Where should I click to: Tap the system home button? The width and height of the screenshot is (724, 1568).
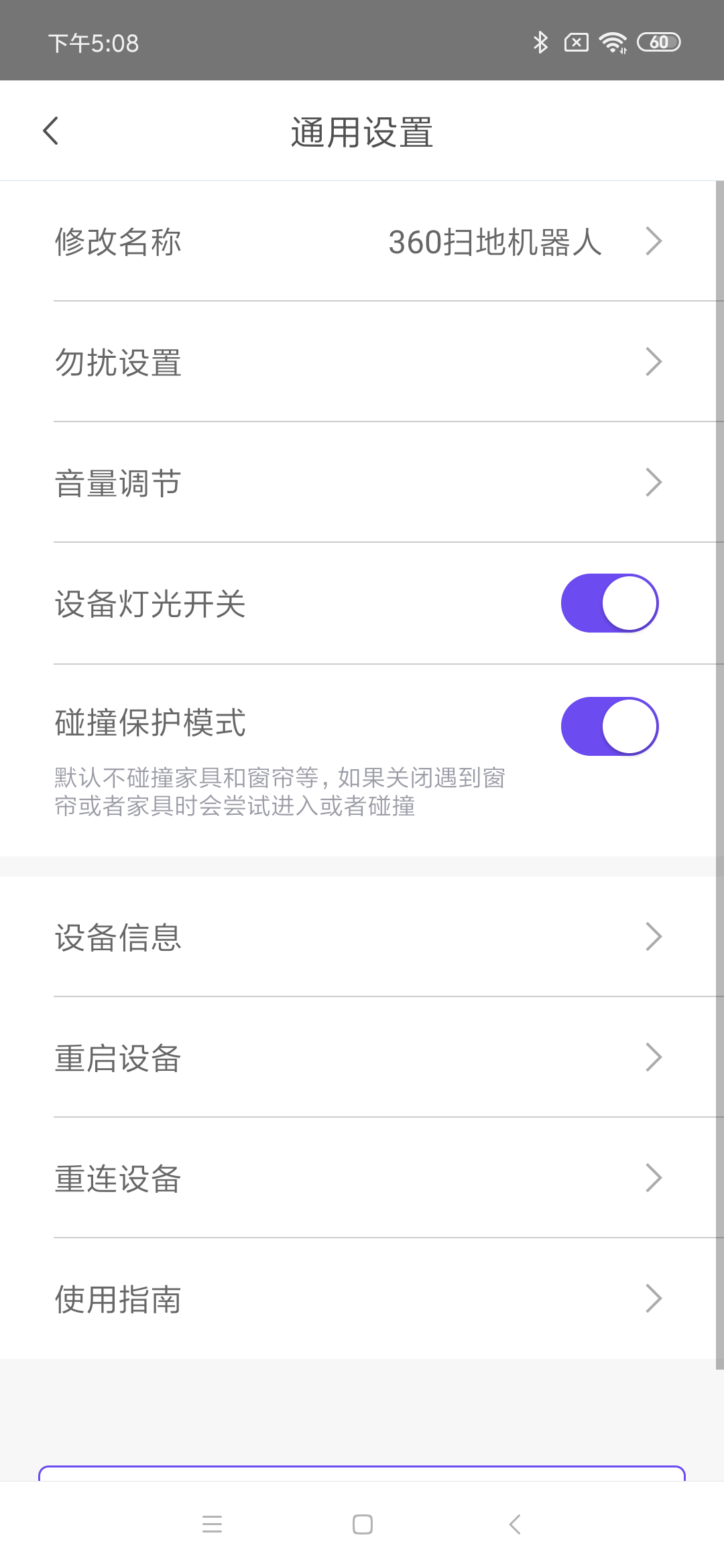[x=362, y=1524]
